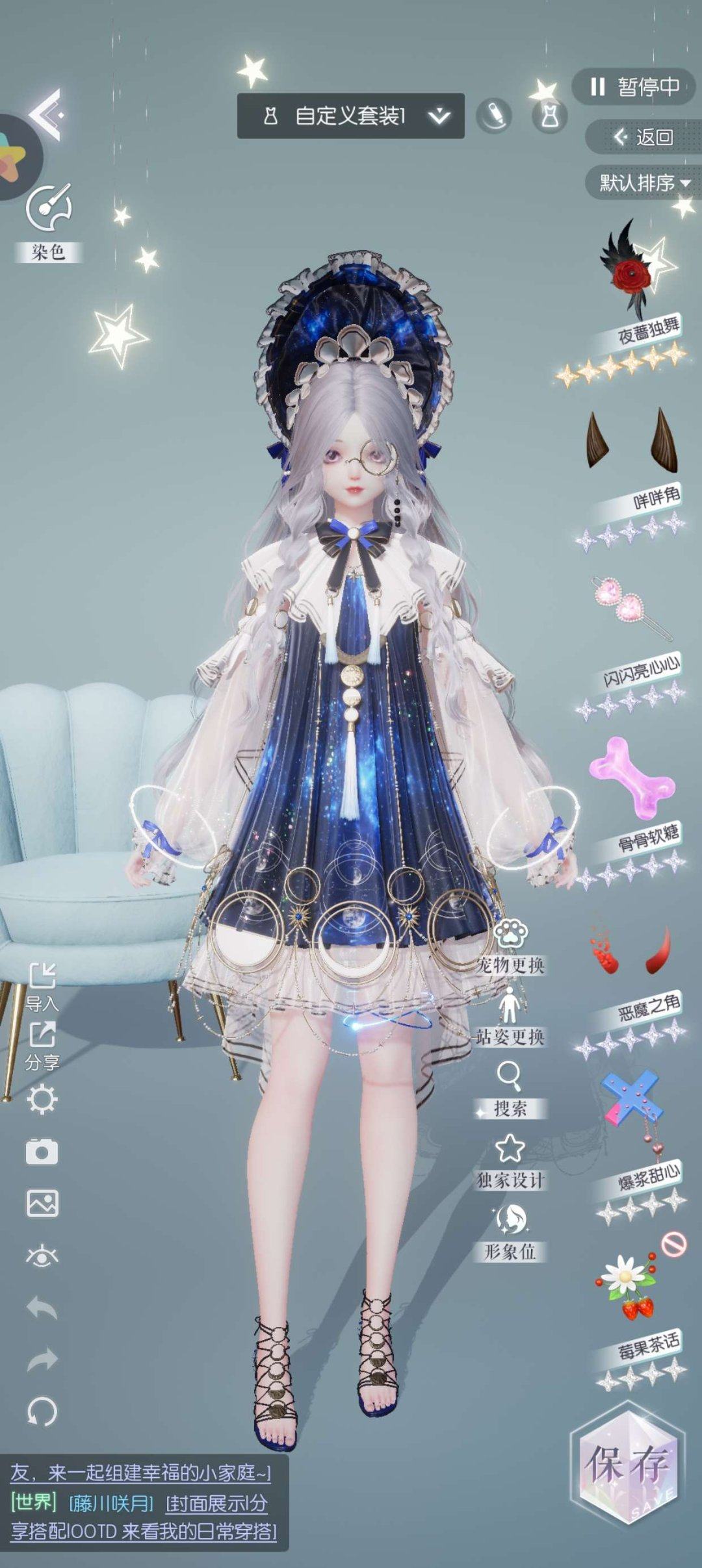702x1568 pixels.
Task: Open the 默认排序 sort dropdown
Action: point(643,183)
